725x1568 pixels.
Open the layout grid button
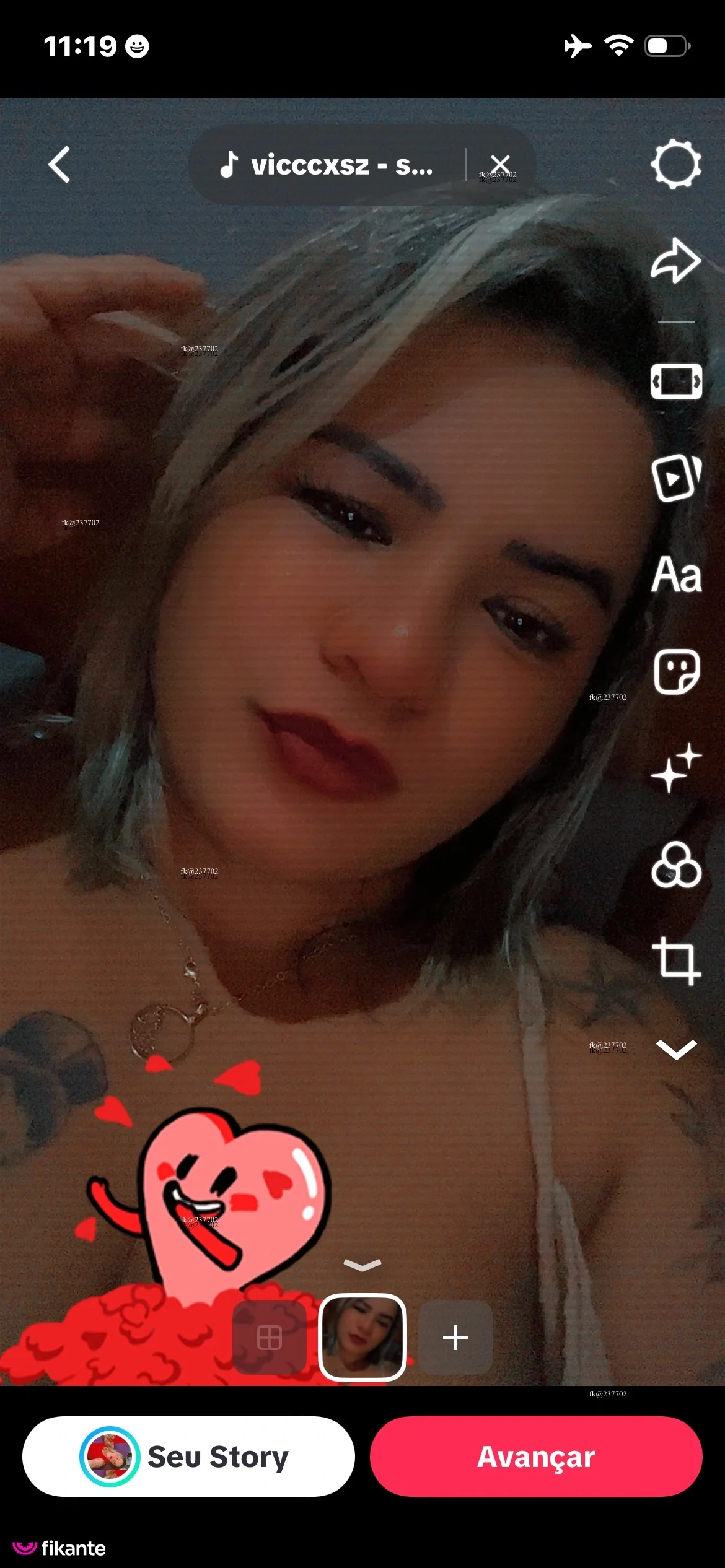coord(269,1338)
